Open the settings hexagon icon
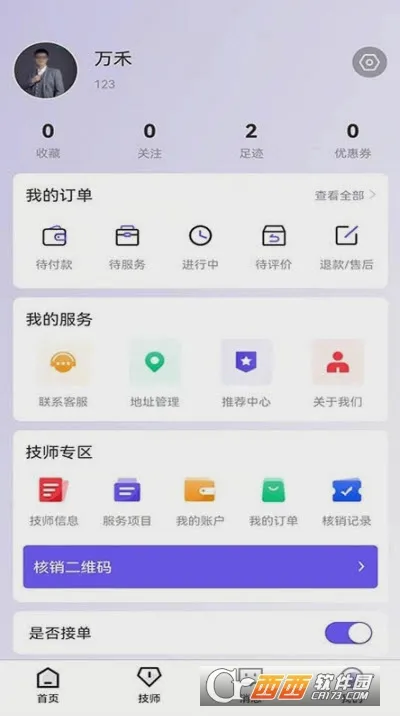The width and height of the screenshot is (400, 716). (x=369, y=62)
